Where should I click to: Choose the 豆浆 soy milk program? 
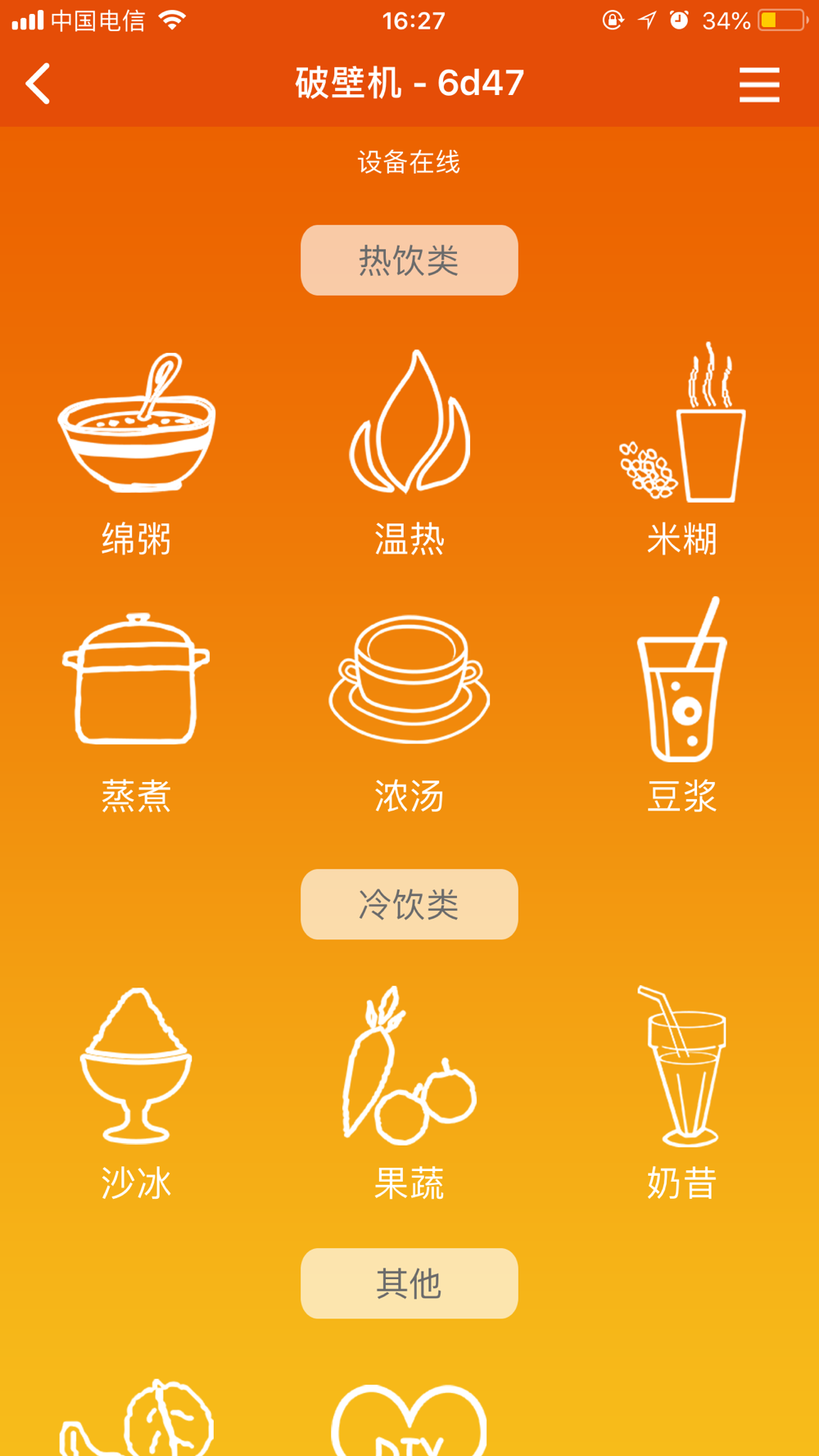coord(682,706)
